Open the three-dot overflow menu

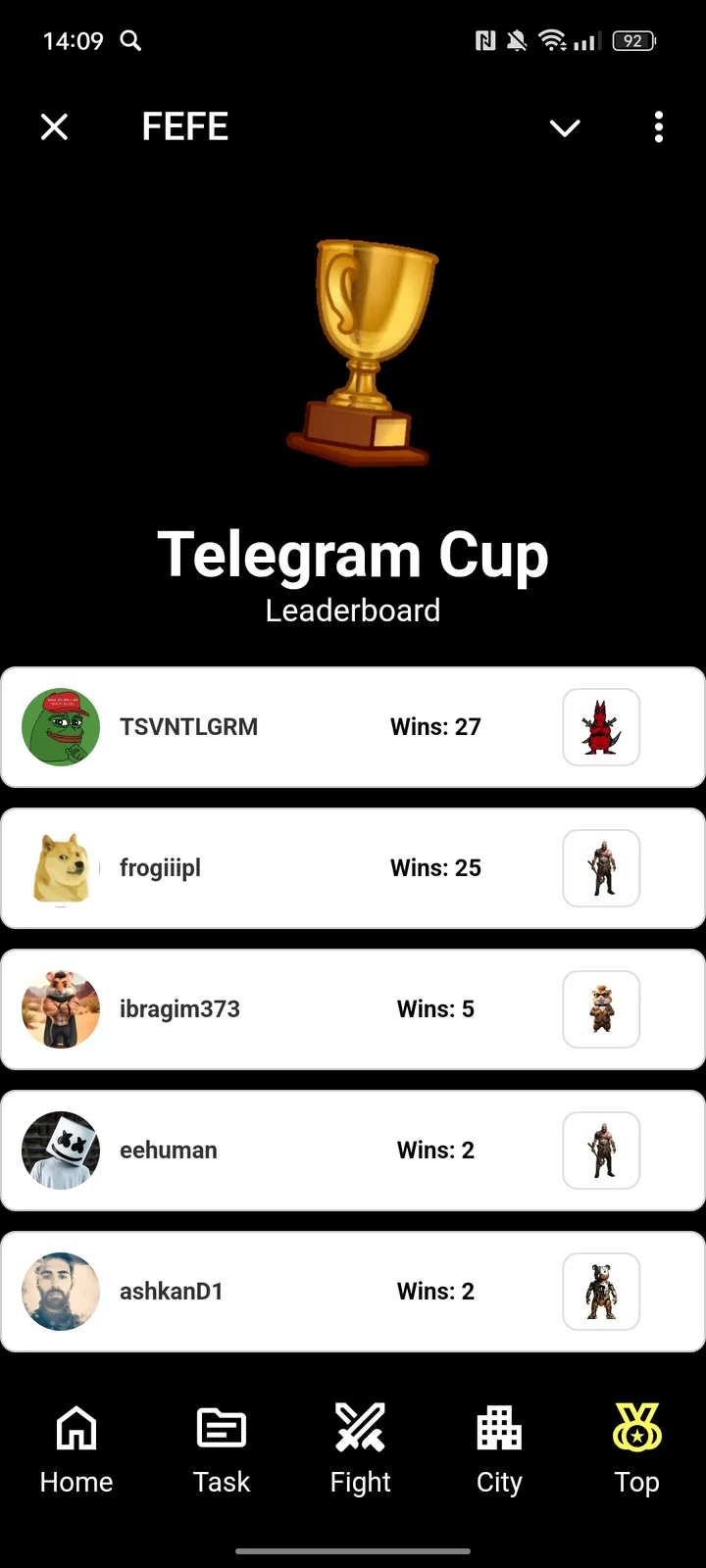click(x=659, y=127)
